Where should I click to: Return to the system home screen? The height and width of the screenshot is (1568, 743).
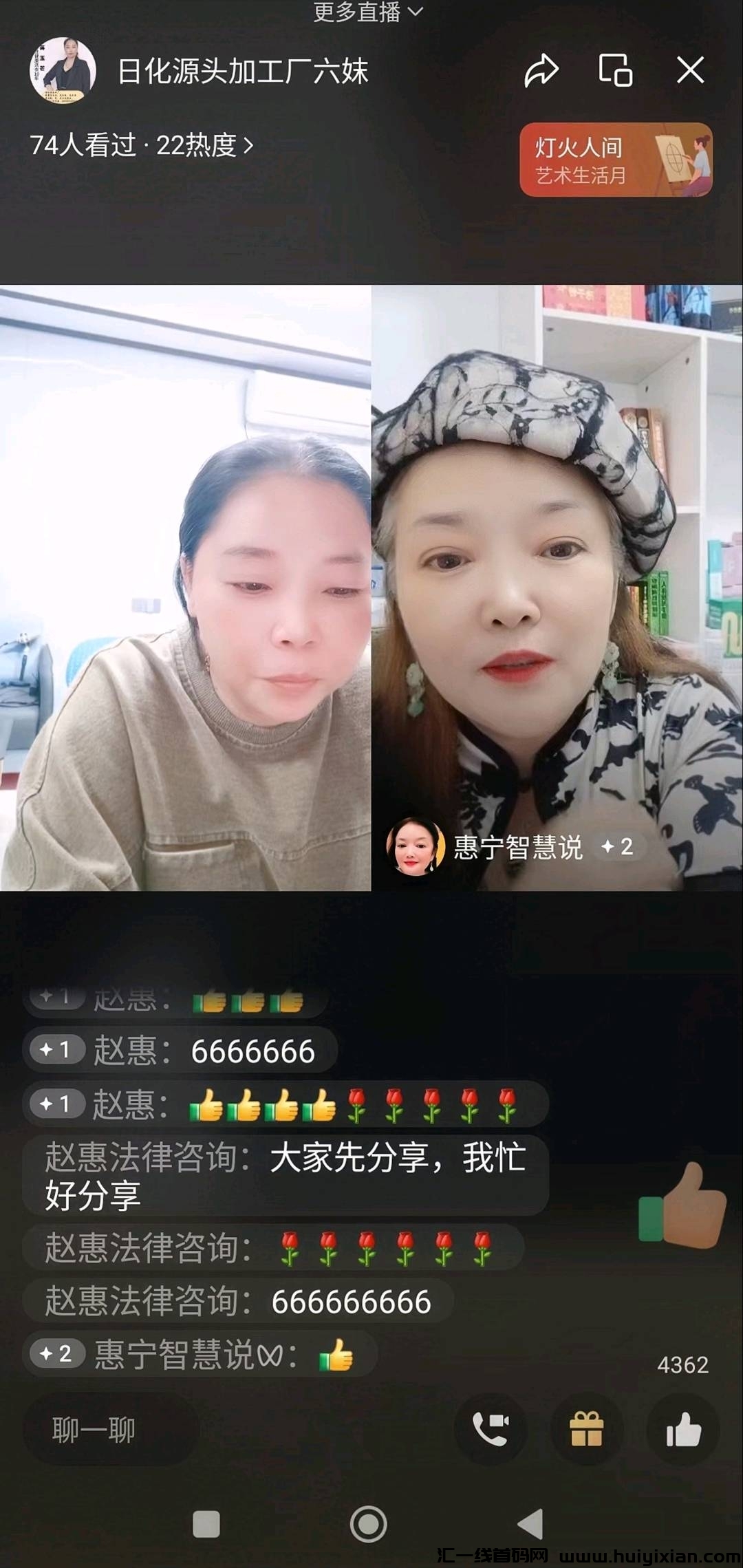click(x=369, y=1524)
